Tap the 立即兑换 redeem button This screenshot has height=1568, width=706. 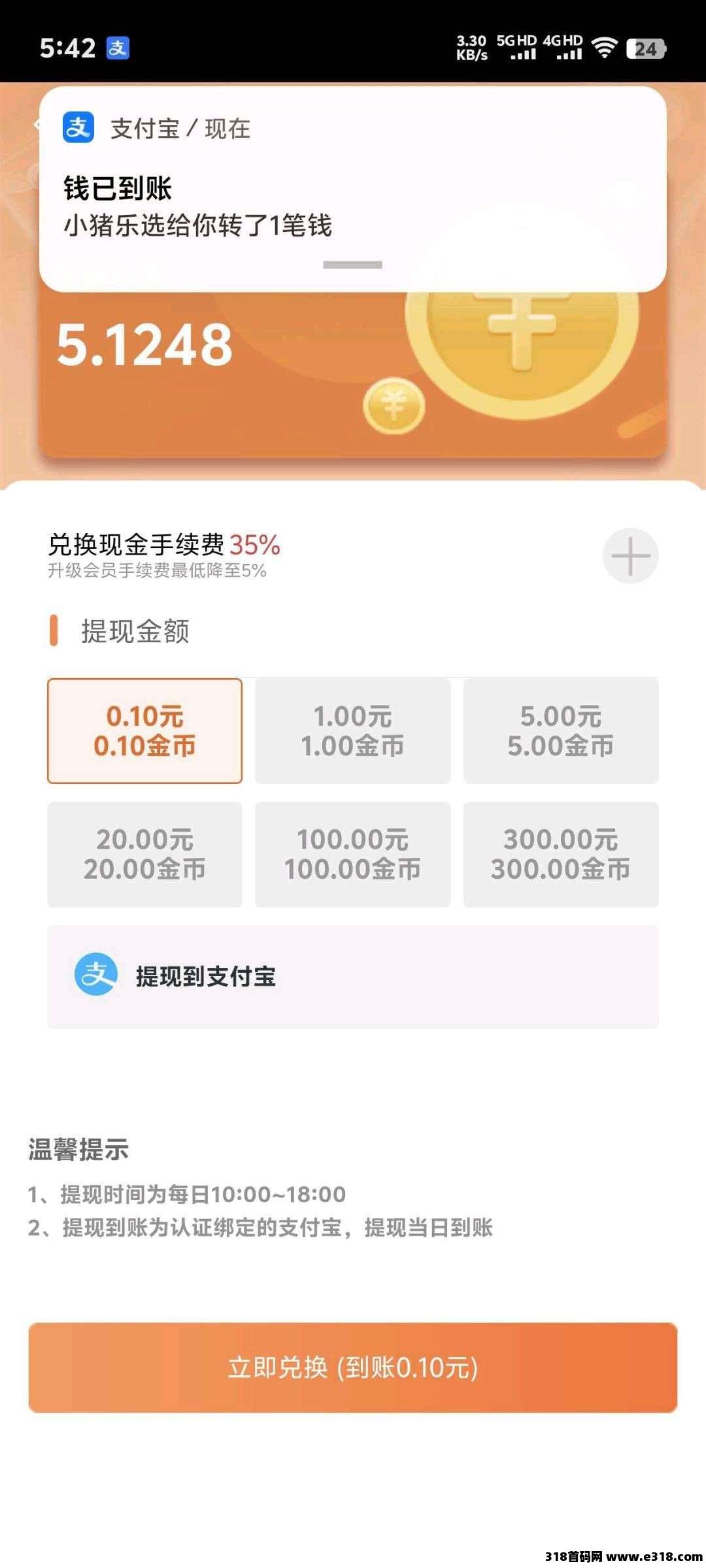click(352, 1367)
